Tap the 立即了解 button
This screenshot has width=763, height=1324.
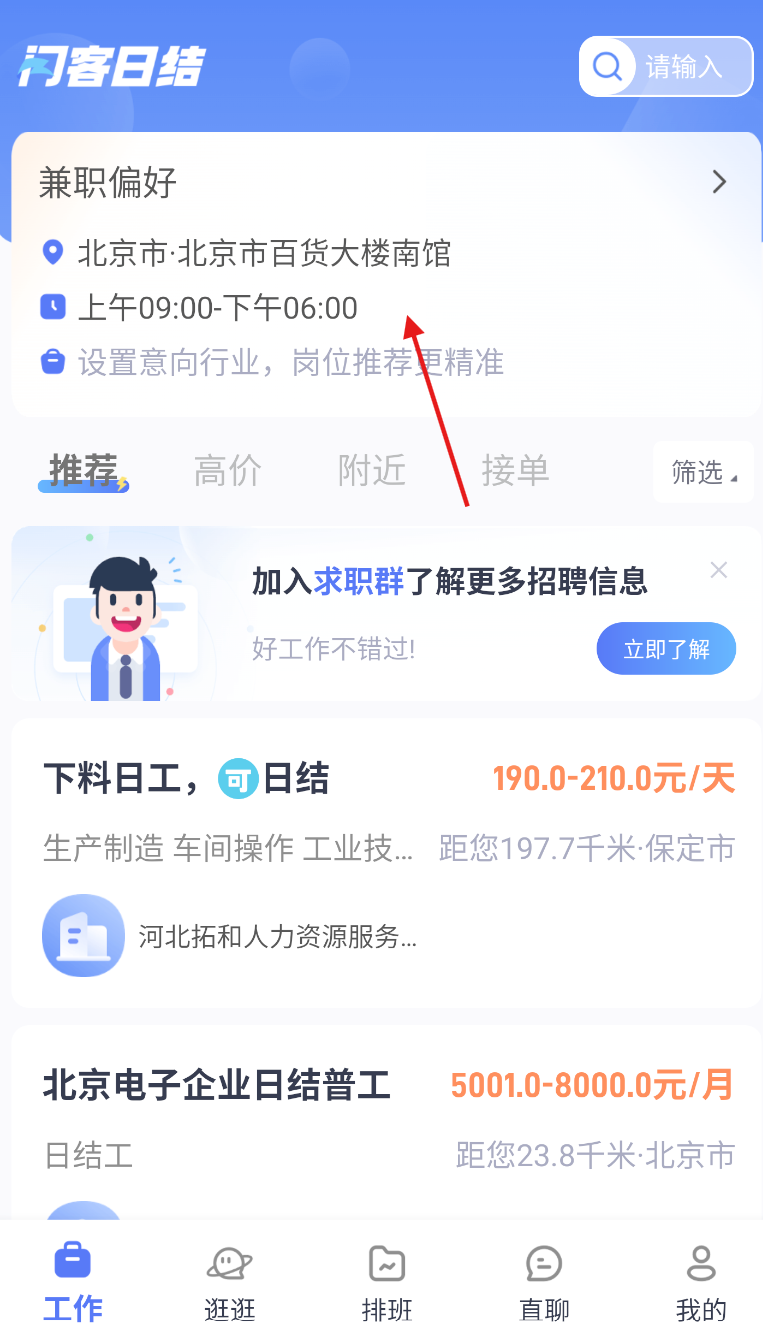tap(666, 649)
